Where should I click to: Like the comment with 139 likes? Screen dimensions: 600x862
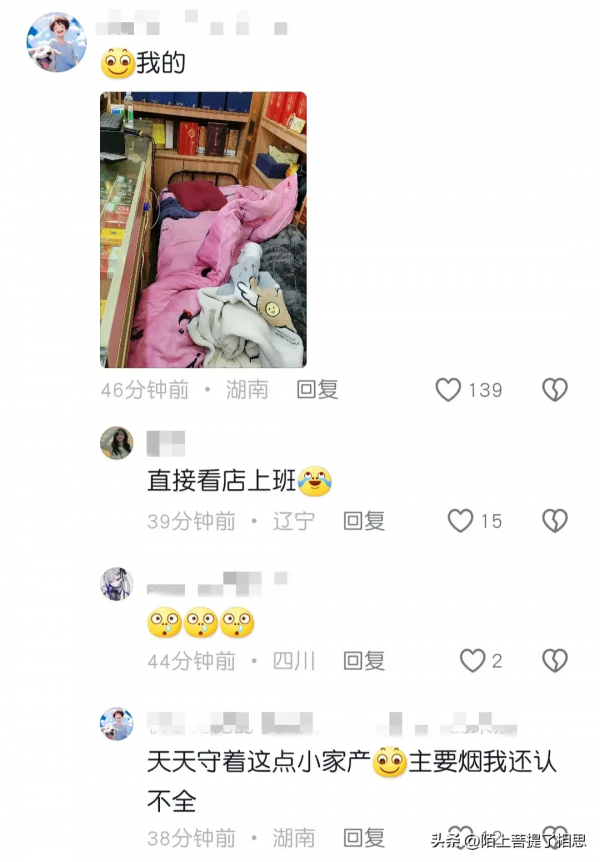(449, 390)
